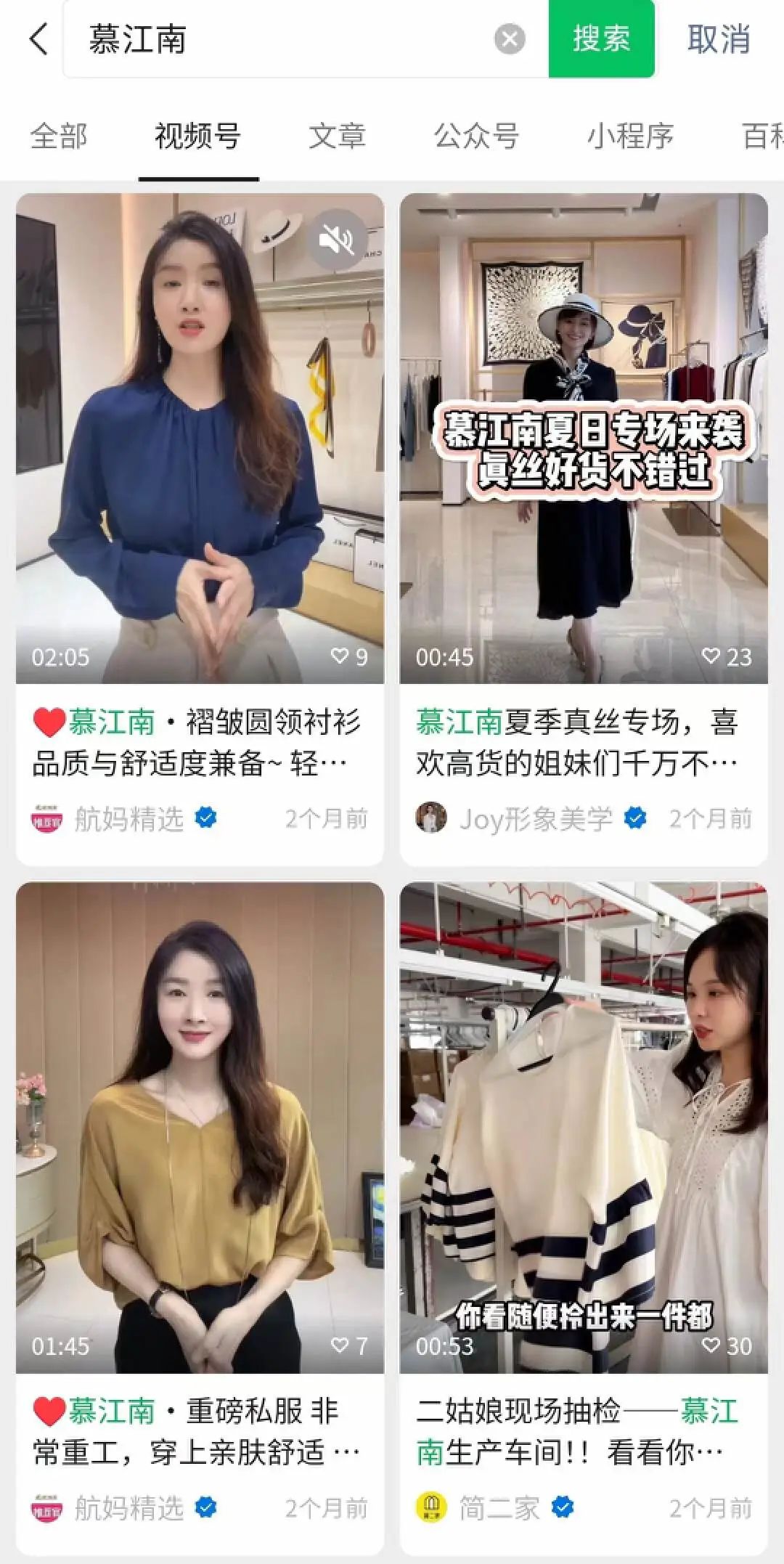Switch to the 全部 tab
The height and width of the screenshot is (1564, 784).
(x=59, y=136)
